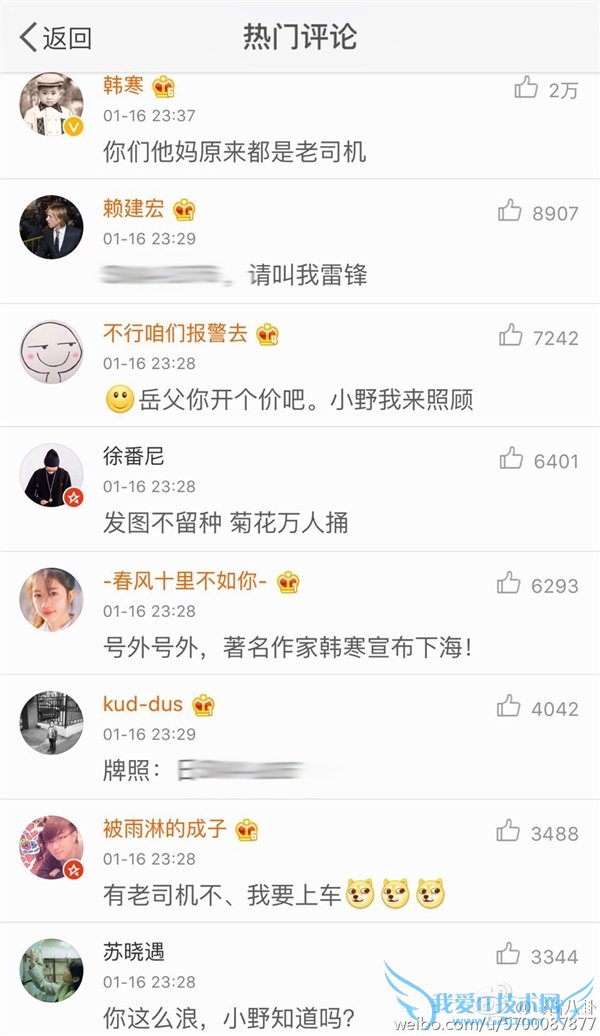Like the comment by -春风十里不如你-
The image size is (600, 1036).
(509, 584)
